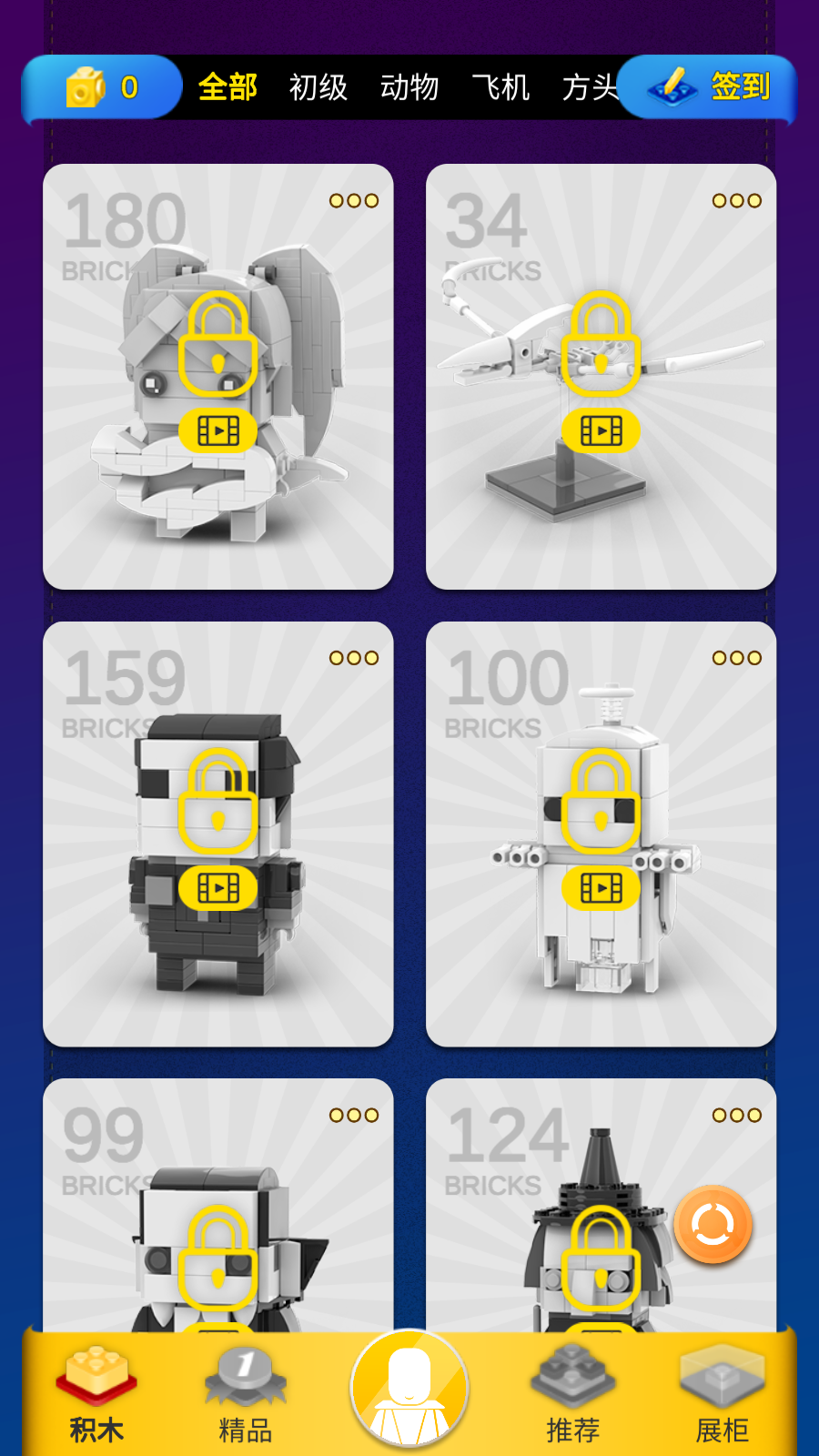Tap the brick currency counter showing 0
Viewport: 819px width, 1456px height.
(102, 87)
